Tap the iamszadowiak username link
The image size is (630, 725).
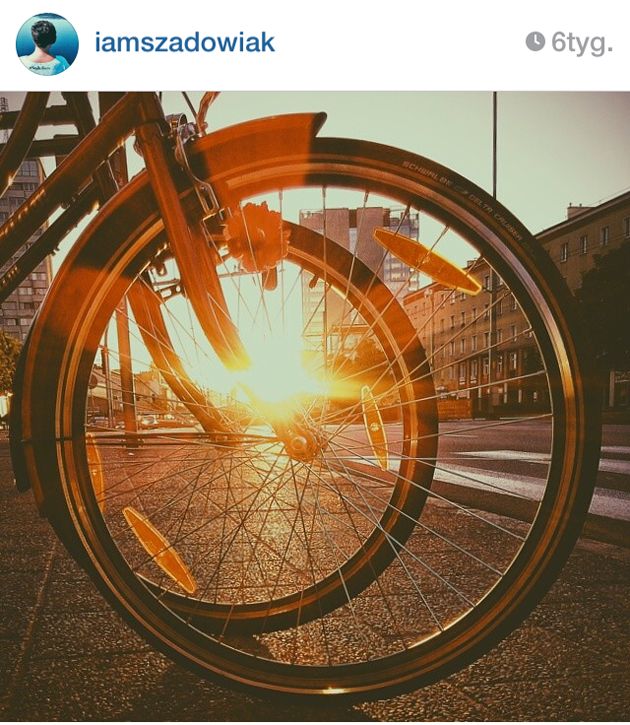coord(184,43)
